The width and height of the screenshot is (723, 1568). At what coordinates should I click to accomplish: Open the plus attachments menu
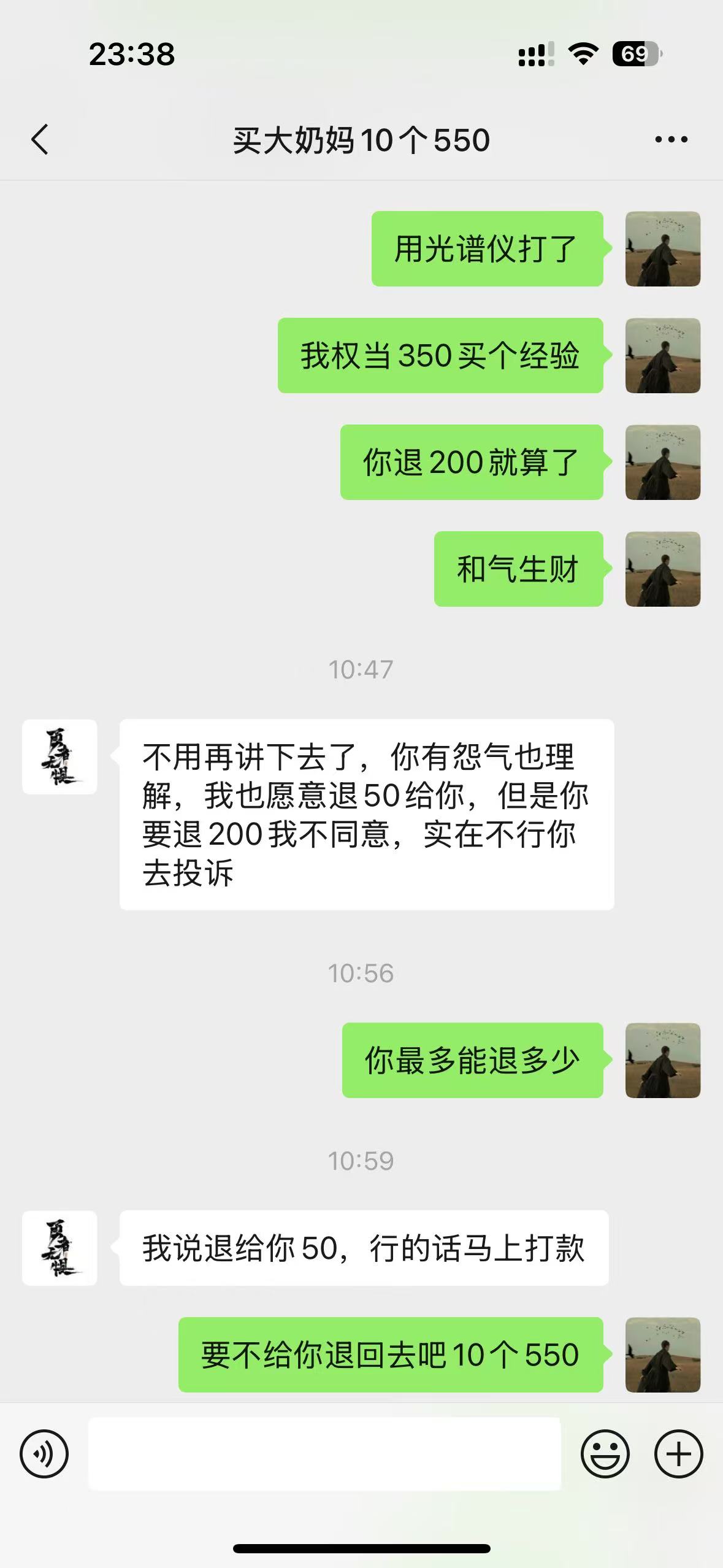click(678, 1454)
